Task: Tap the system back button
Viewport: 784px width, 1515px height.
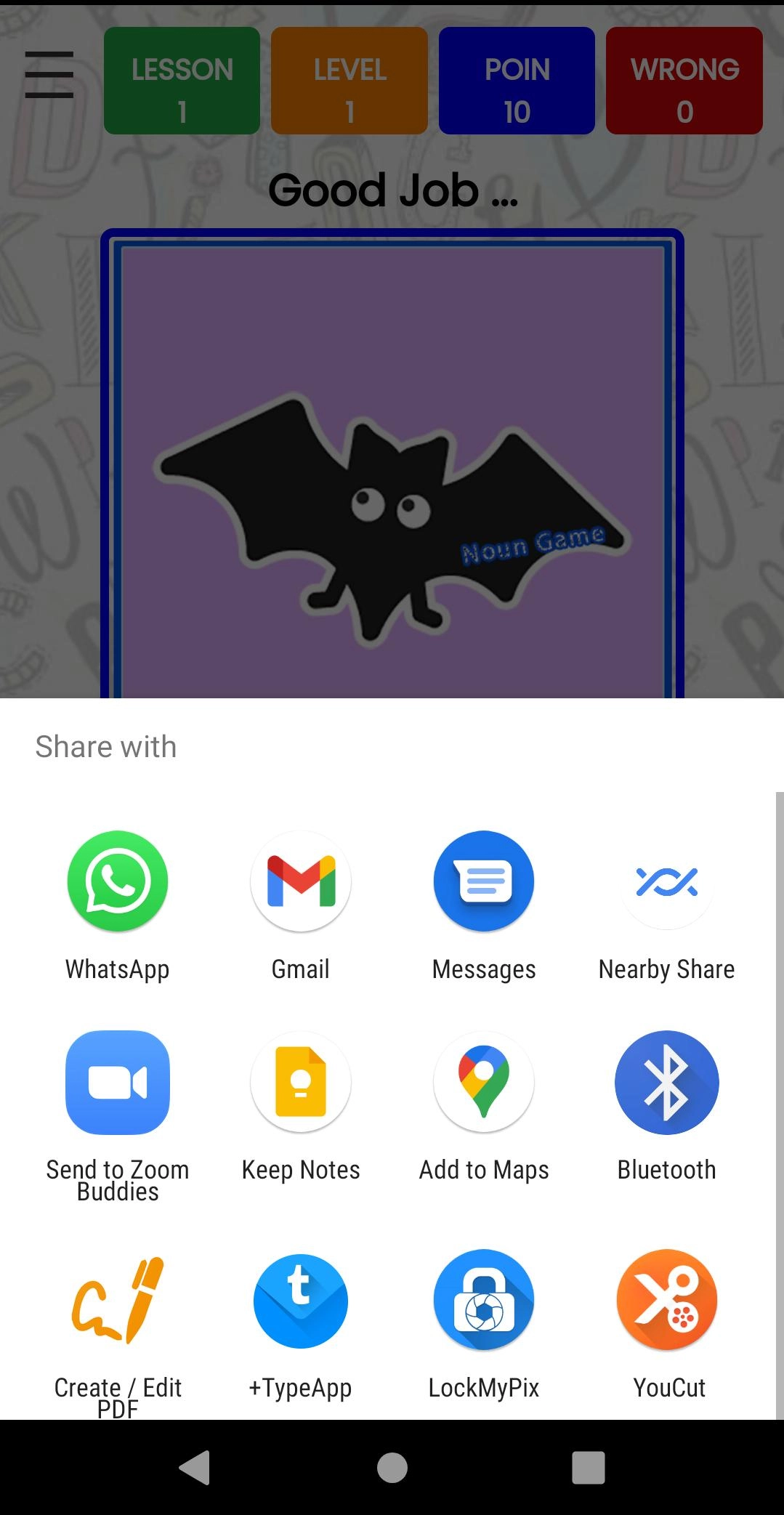Action: [195, 1467]
